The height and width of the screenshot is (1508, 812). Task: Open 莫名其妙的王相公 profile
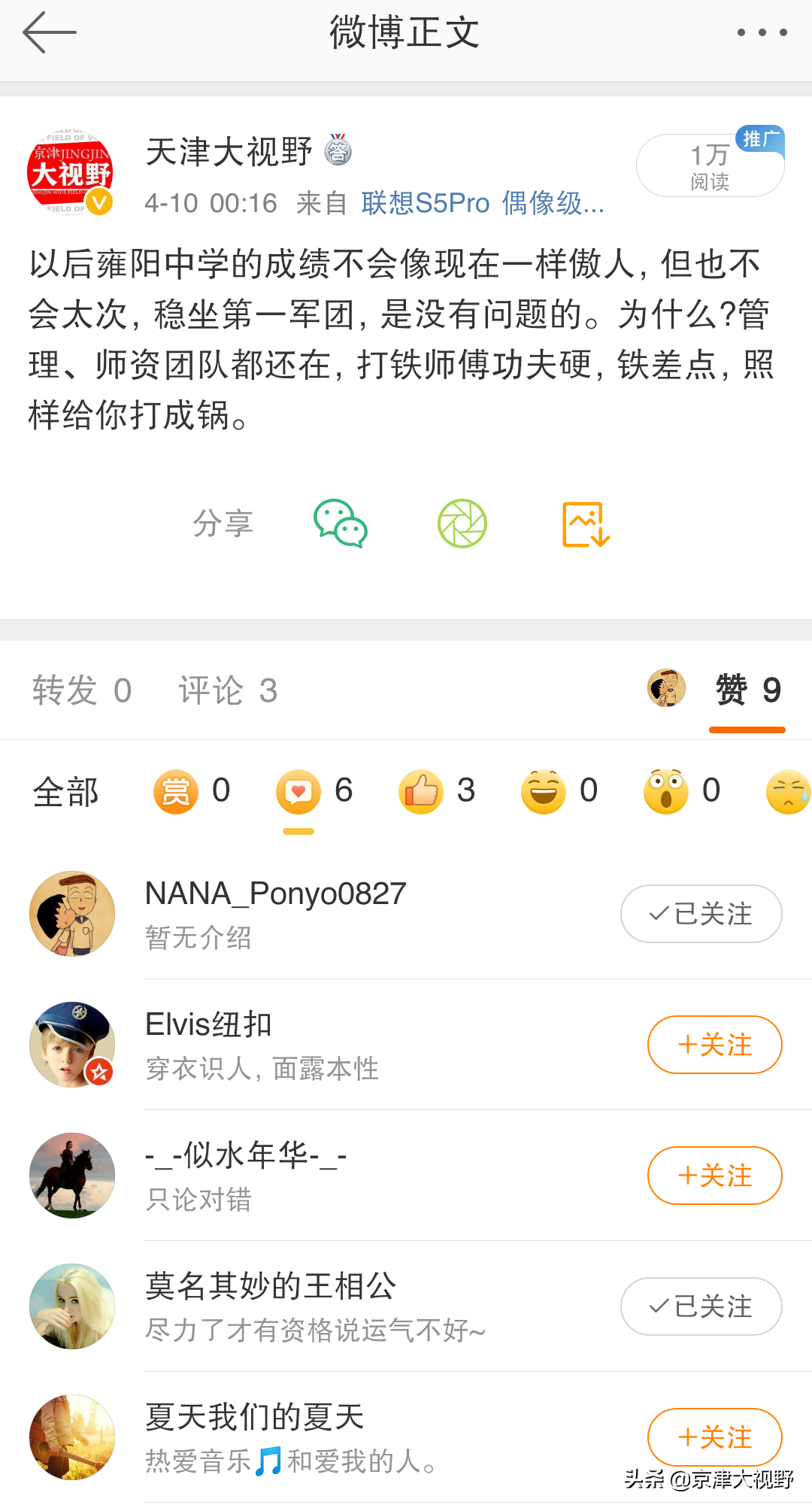click(271, 1286)
